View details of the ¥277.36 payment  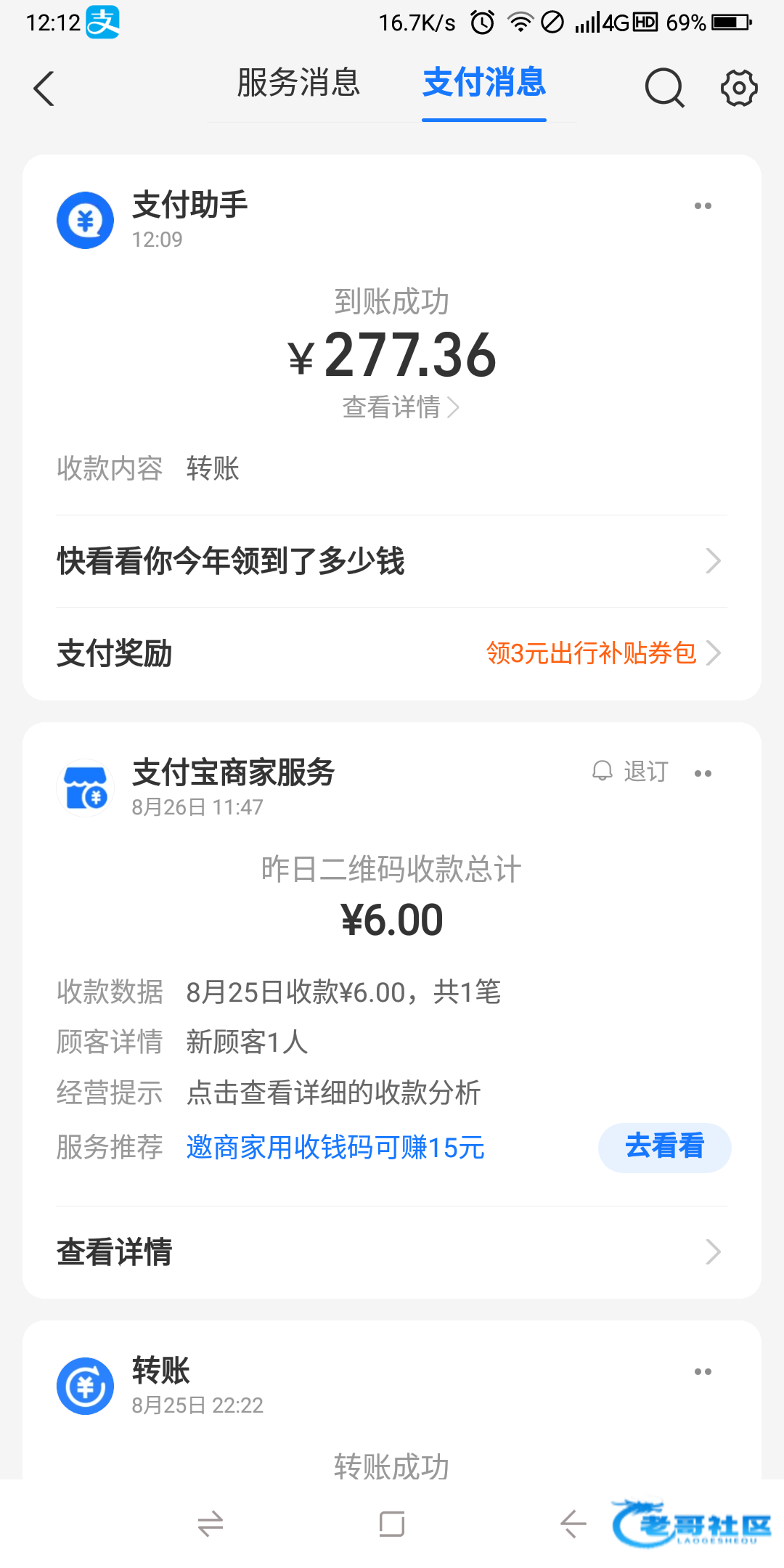point(400,407)
